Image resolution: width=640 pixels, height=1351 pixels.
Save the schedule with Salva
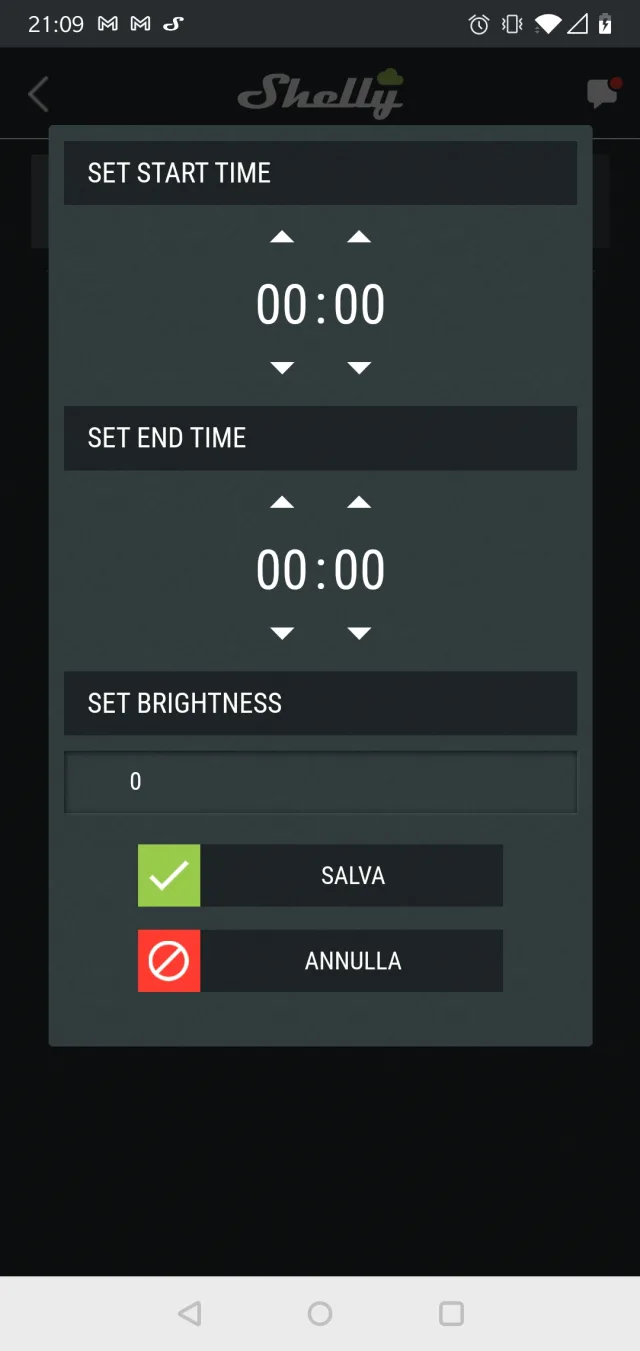tap(320, 876)
